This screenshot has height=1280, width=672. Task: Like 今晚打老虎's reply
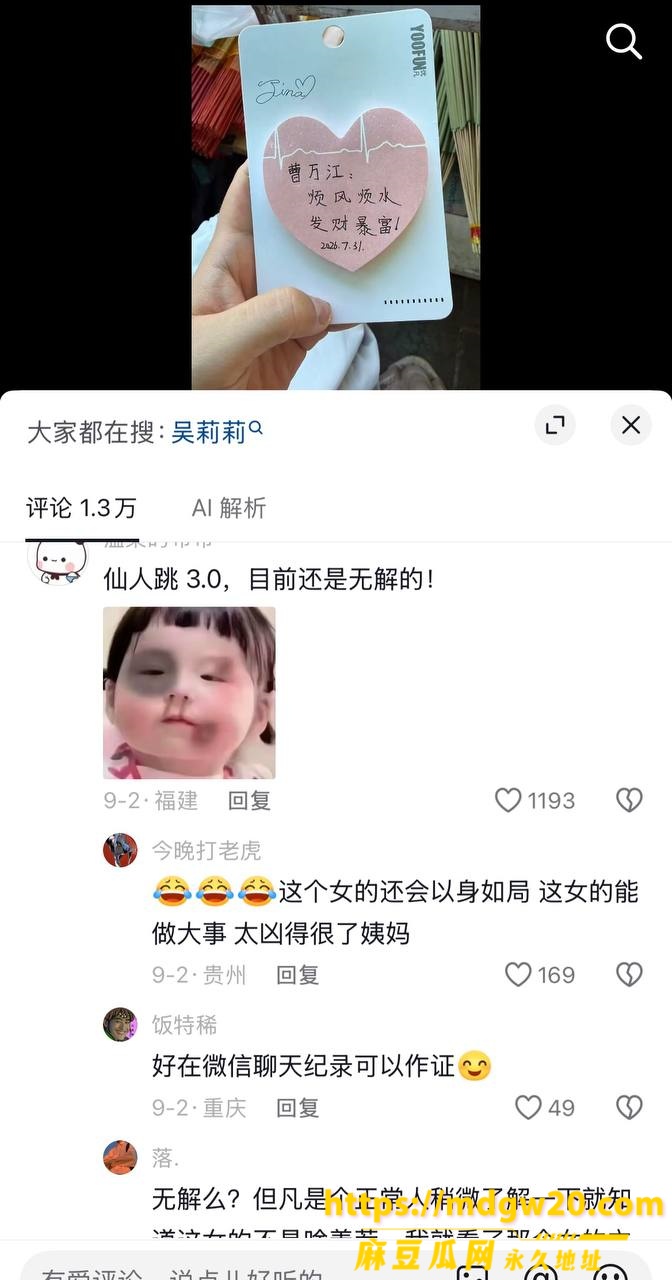(540, 974)
